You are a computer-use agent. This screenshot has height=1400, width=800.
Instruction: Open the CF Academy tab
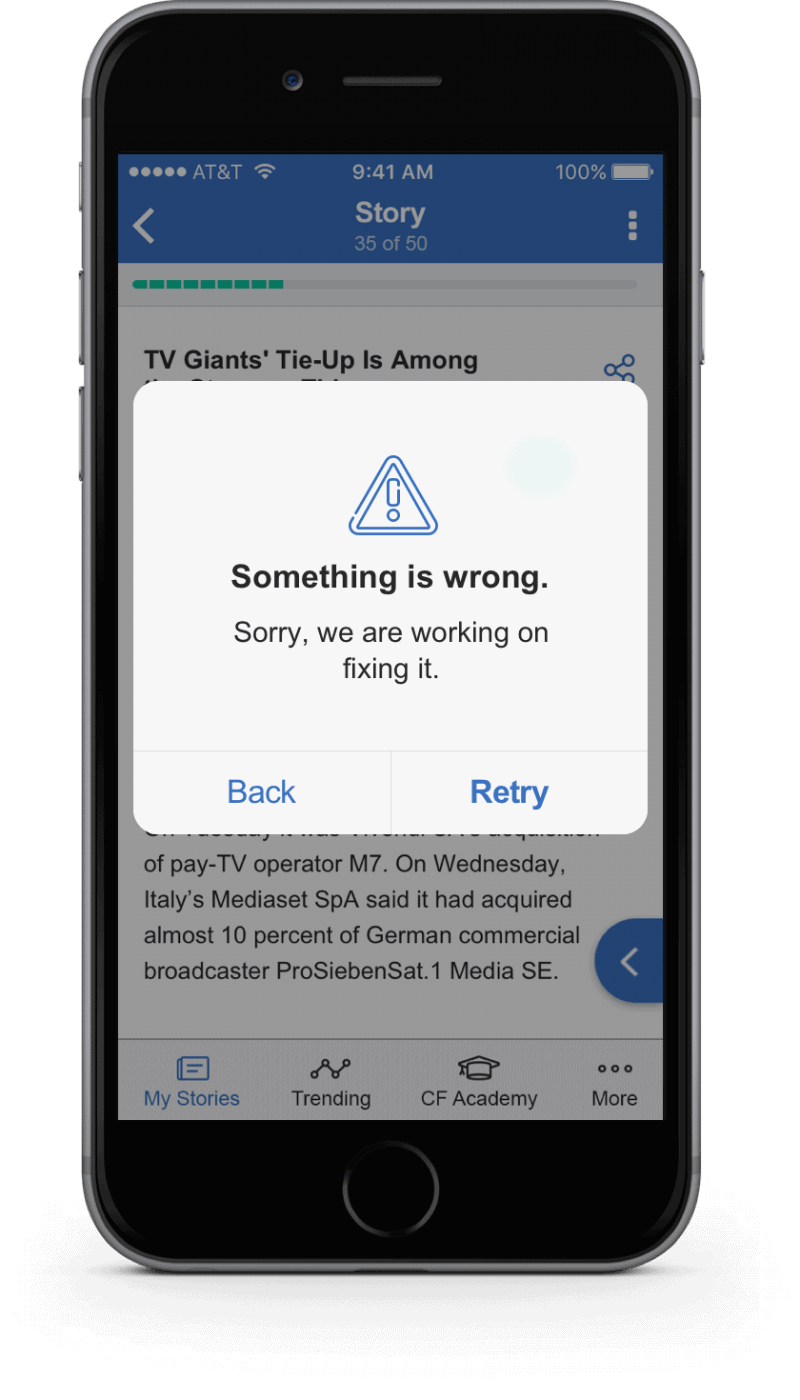[478, 1082]
